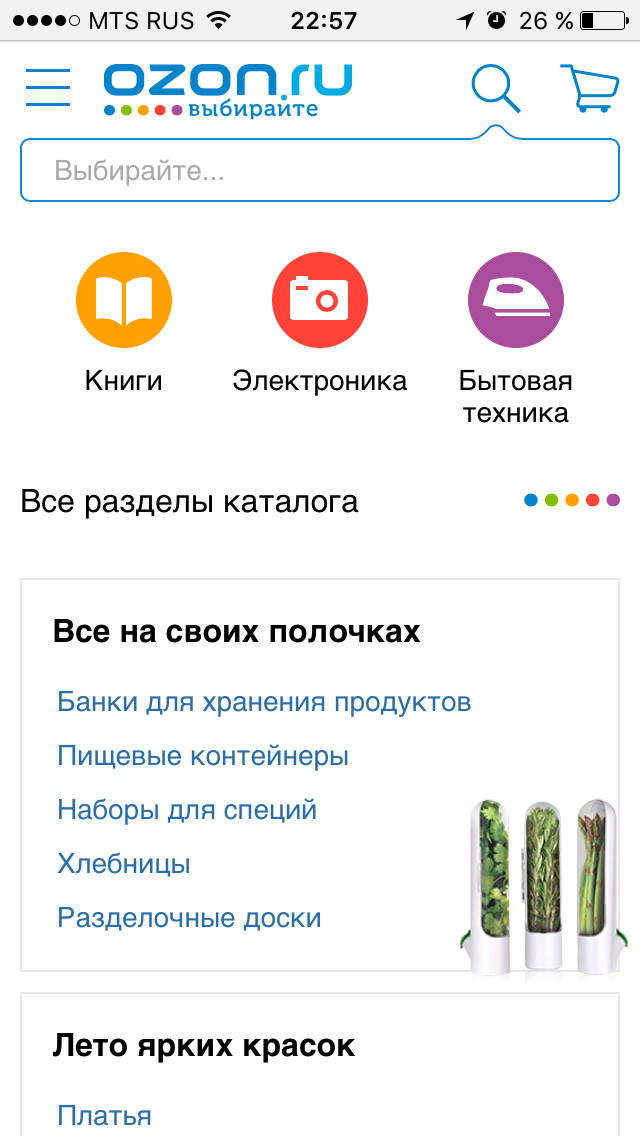Screen dimensions: 640x1136
Task: Tap the search magnifier icon
Action: 496,88
